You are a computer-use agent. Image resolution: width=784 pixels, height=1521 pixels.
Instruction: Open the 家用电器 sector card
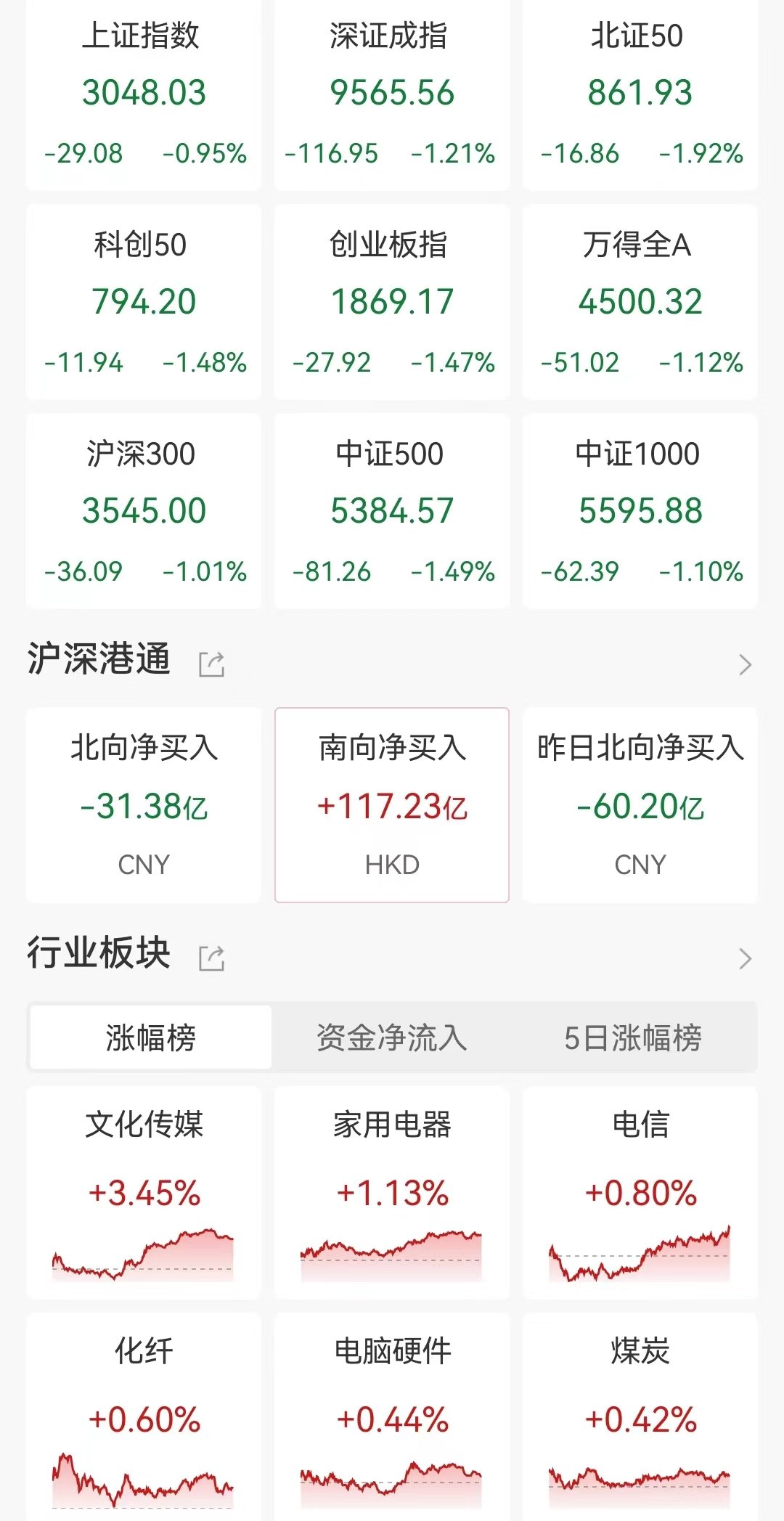click(x=392, y=1194)
